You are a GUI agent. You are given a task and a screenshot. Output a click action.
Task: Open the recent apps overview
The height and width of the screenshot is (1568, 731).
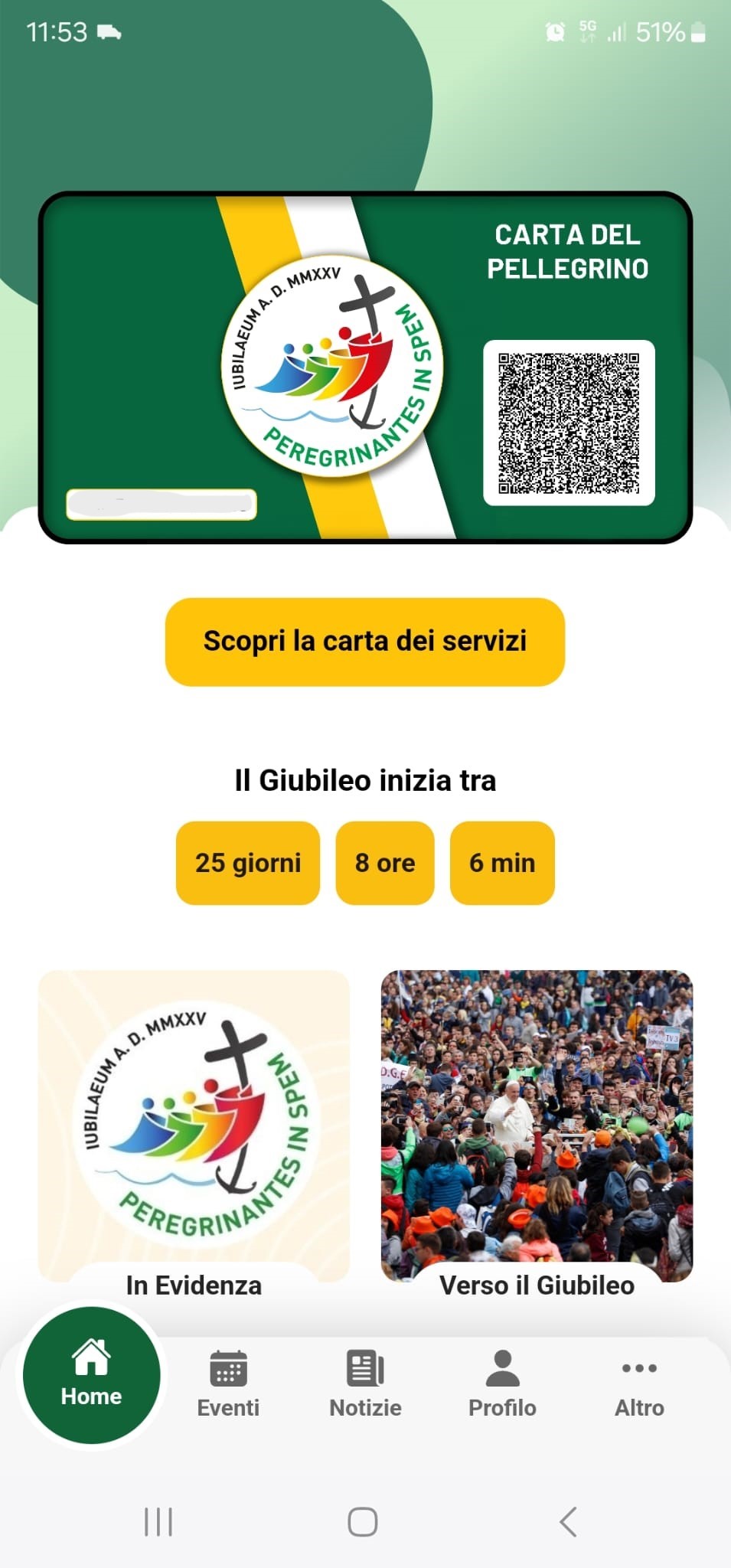(x=158, y=1522)
